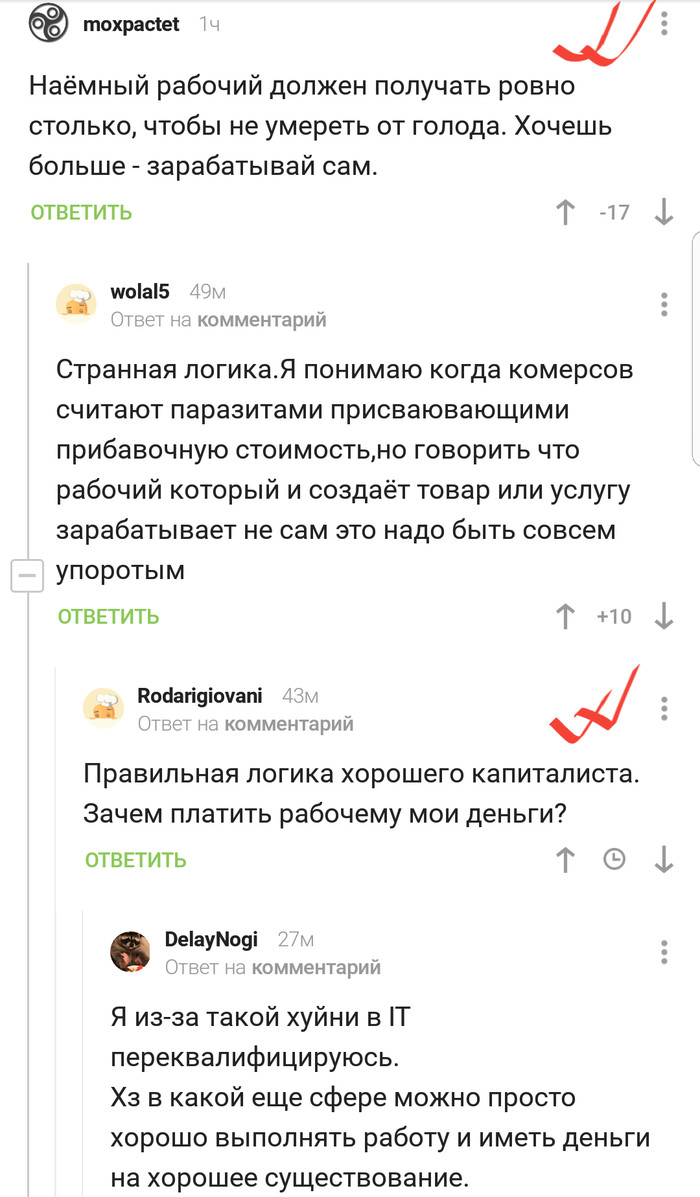Open overflow menu on Rodarigiovani's comment

point(665,709)
